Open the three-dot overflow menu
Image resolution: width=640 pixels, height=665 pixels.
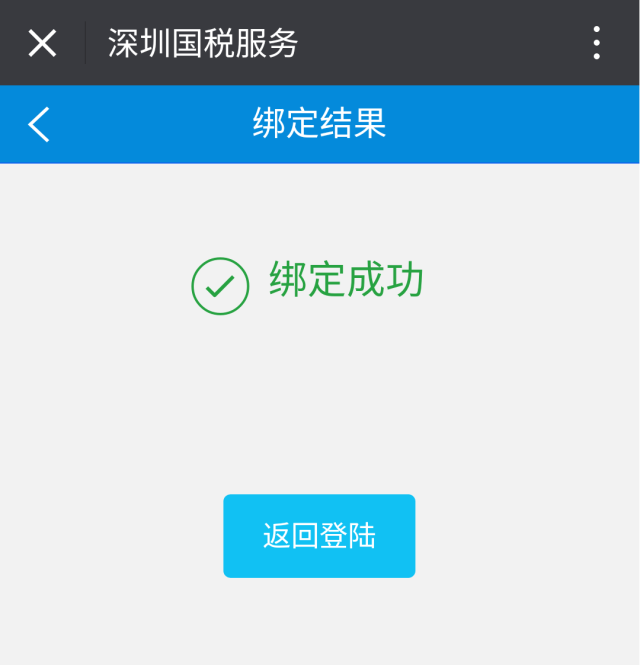[596, 43]
